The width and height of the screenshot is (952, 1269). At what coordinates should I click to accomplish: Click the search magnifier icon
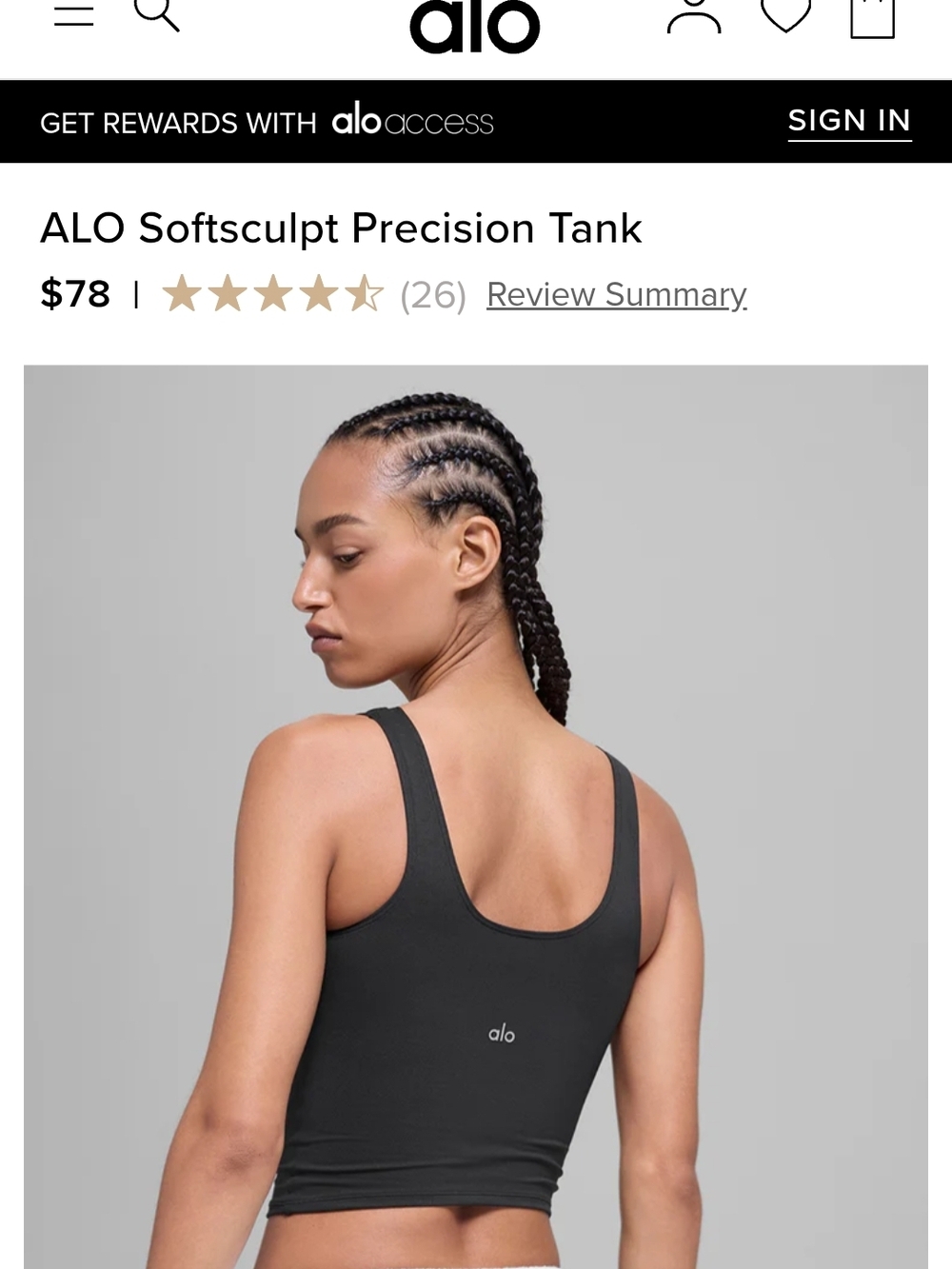[158, 15]
